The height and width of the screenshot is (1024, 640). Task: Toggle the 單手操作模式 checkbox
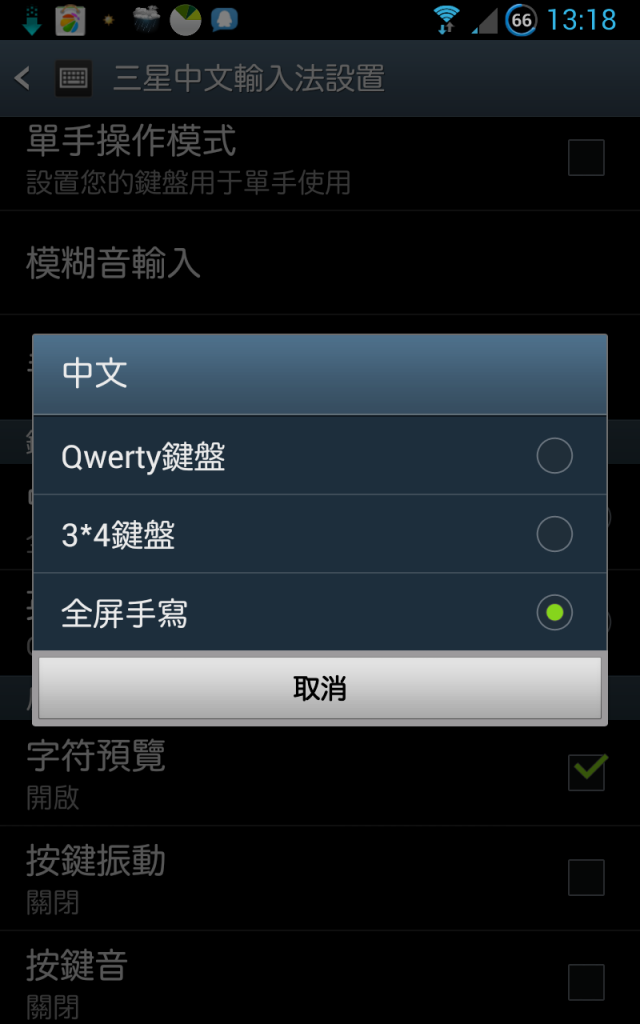click(x=586, y=158)
